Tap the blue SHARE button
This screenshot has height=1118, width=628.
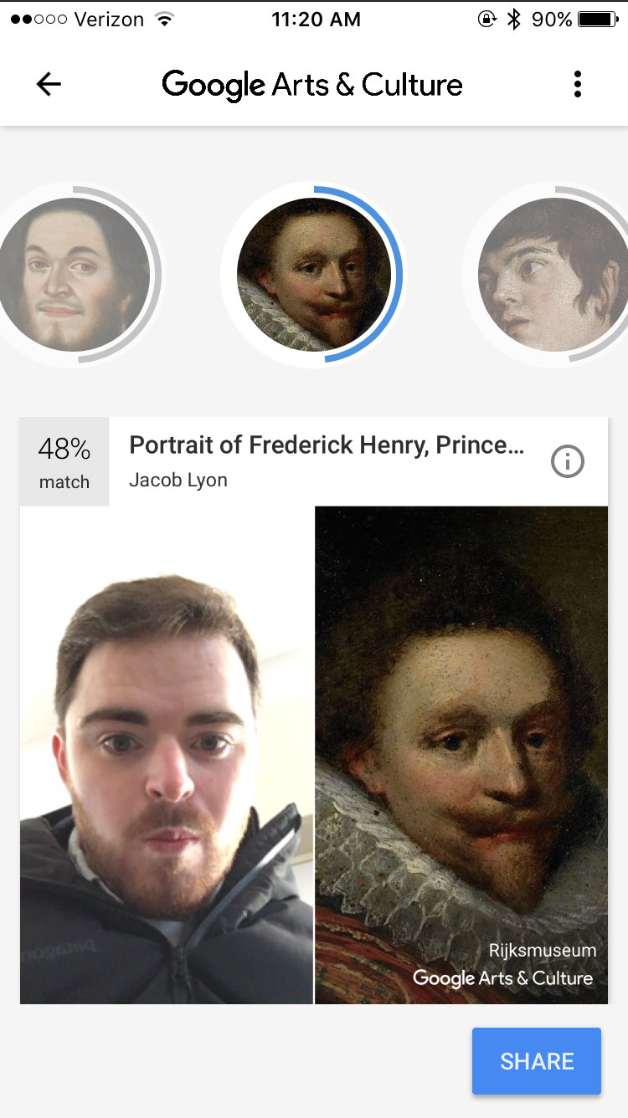tap(537, 1061)
